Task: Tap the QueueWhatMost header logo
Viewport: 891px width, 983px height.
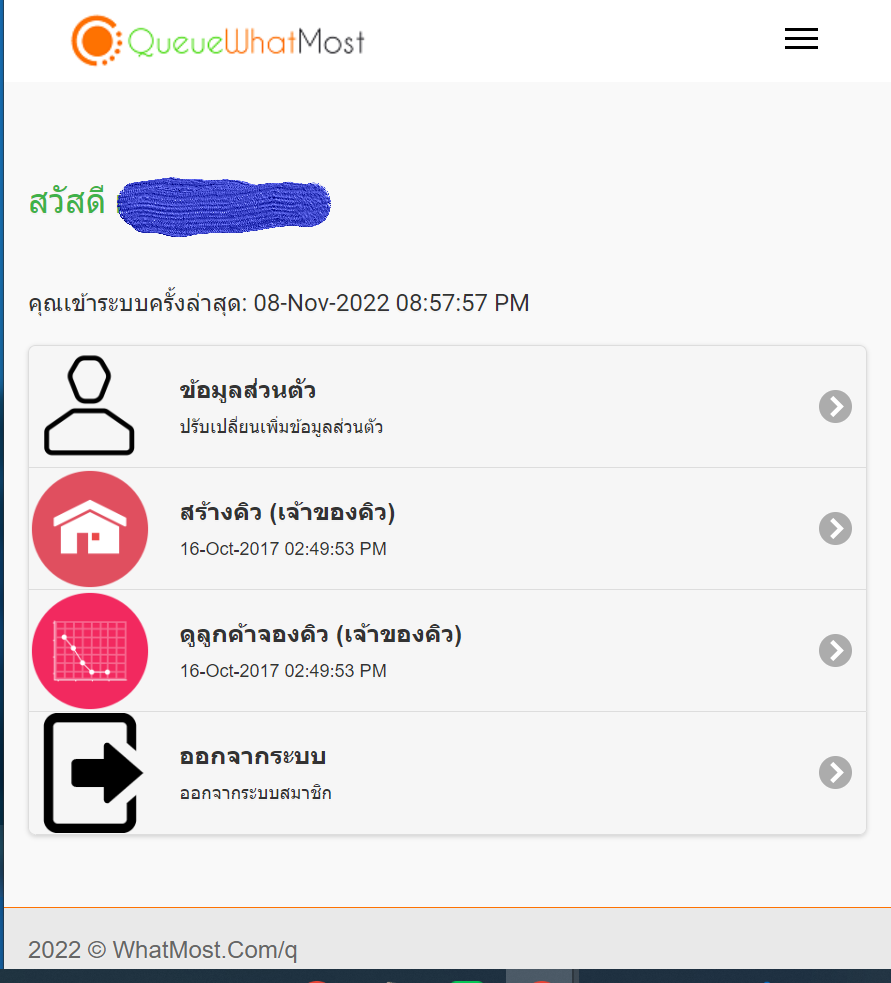Action: pos(218,40)
